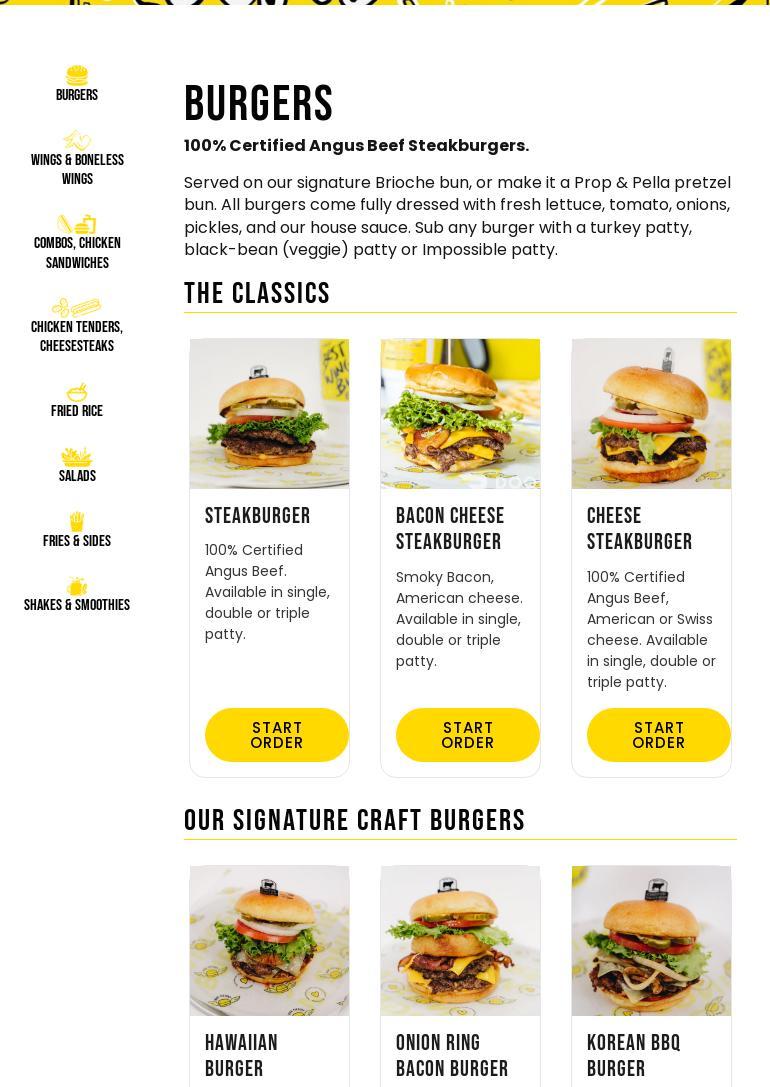Select Combos, Chicken Sandwiches category
The width and height of the screenshot is (770, 1087).
77,243
